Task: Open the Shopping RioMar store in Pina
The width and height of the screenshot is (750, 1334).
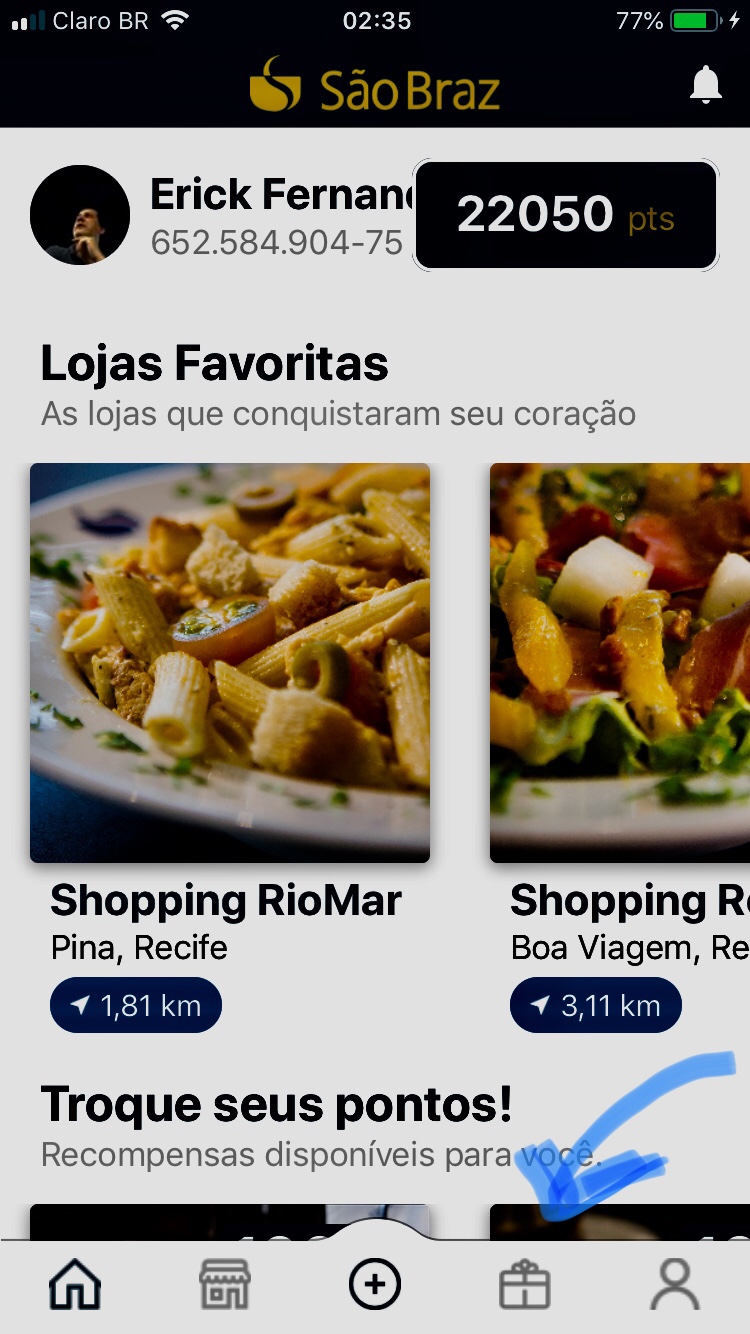Action: point(230,662)
